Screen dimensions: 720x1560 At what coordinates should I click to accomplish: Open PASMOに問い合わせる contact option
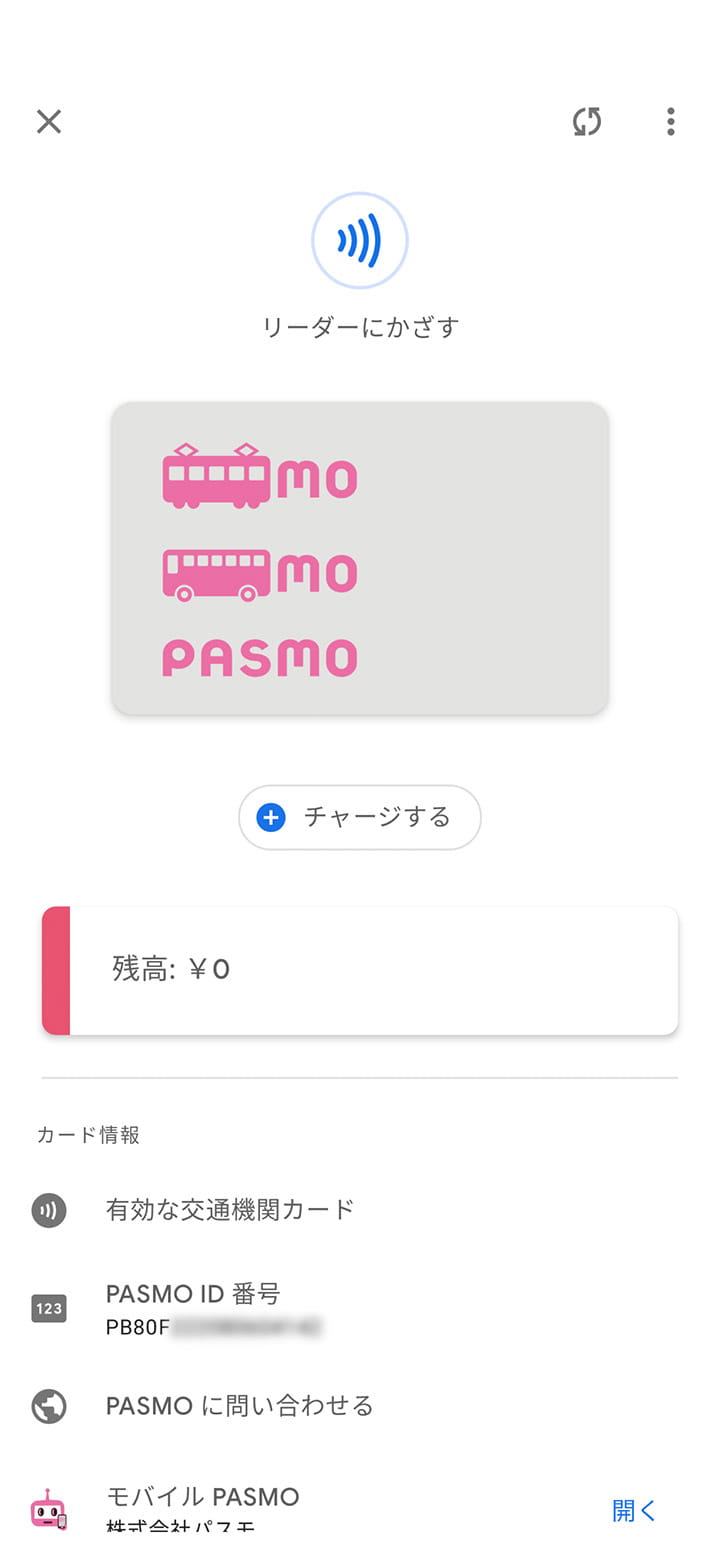click(240, 1406)
